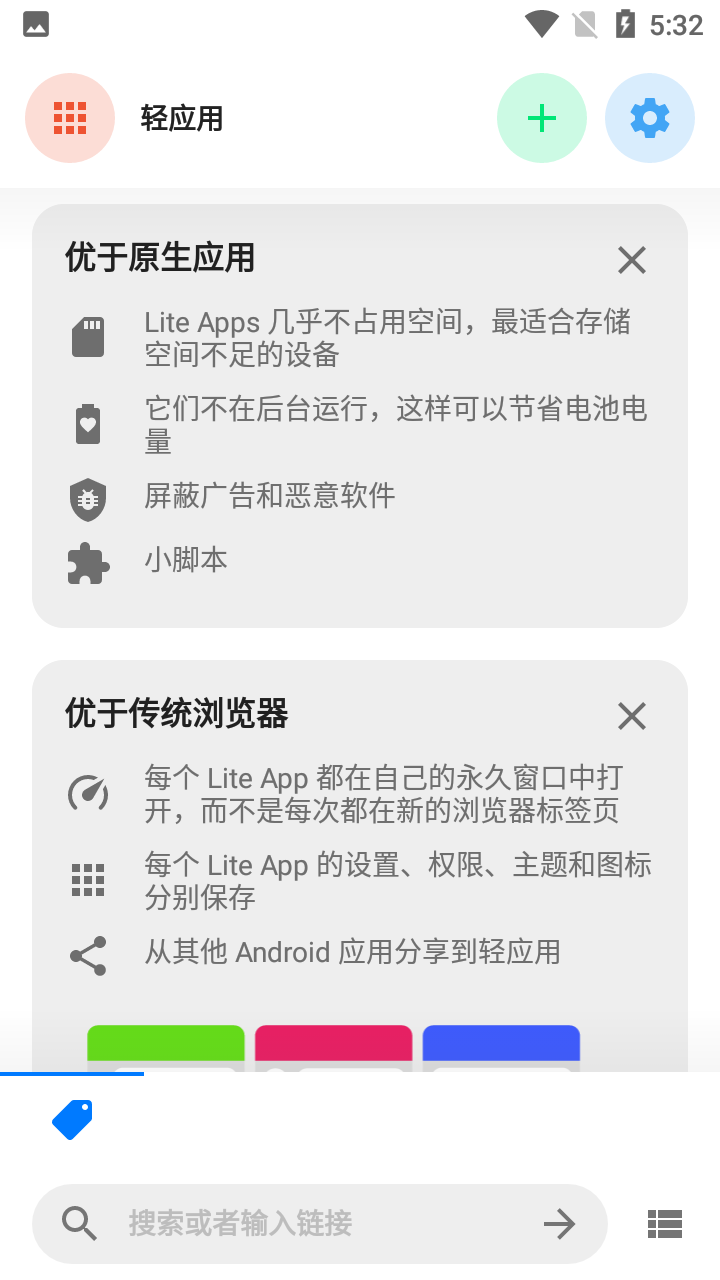The width and height of the screenshot is (720, 1280).
Task: Tap the blue tag icon above search bar
Action: click(71, 1120)
